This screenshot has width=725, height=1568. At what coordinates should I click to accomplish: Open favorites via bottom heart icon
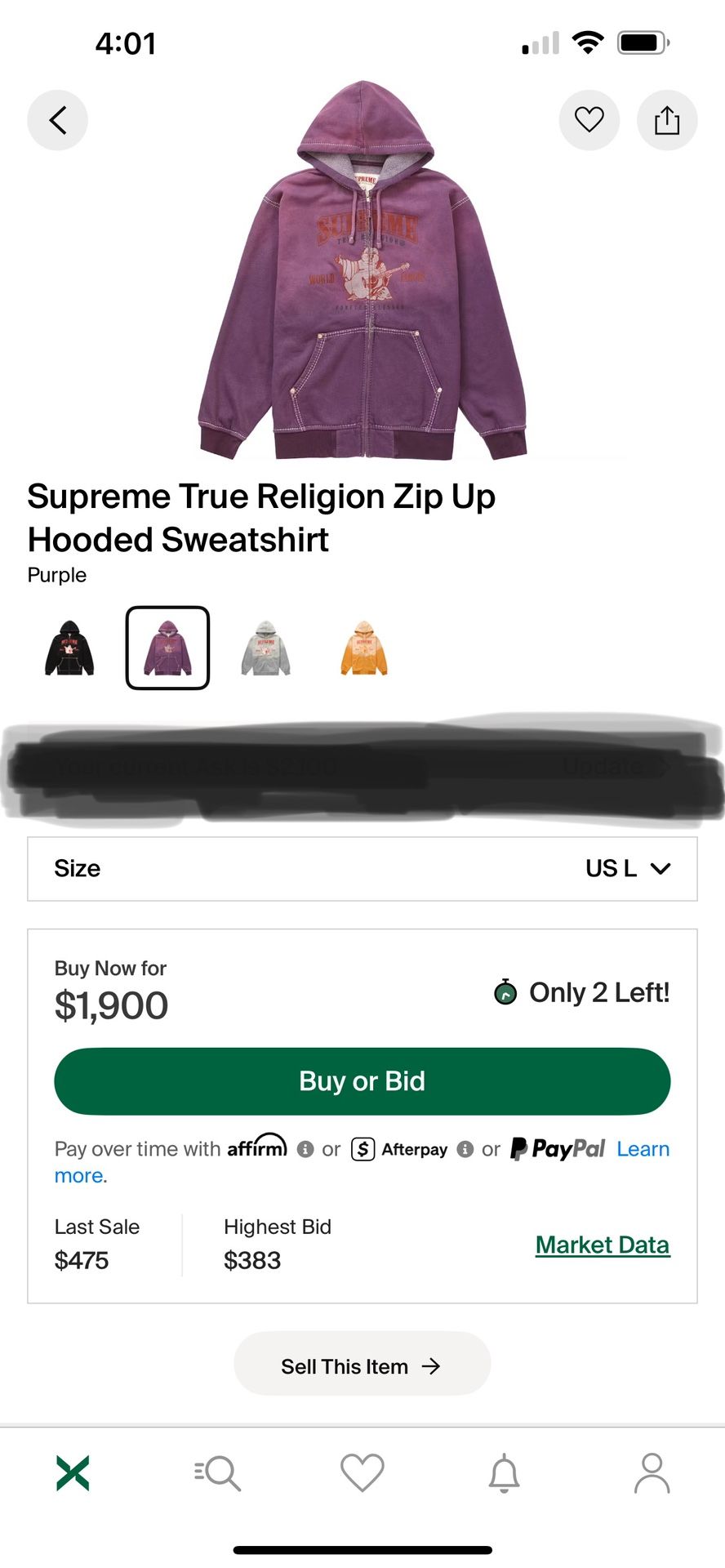[362, 1472]
